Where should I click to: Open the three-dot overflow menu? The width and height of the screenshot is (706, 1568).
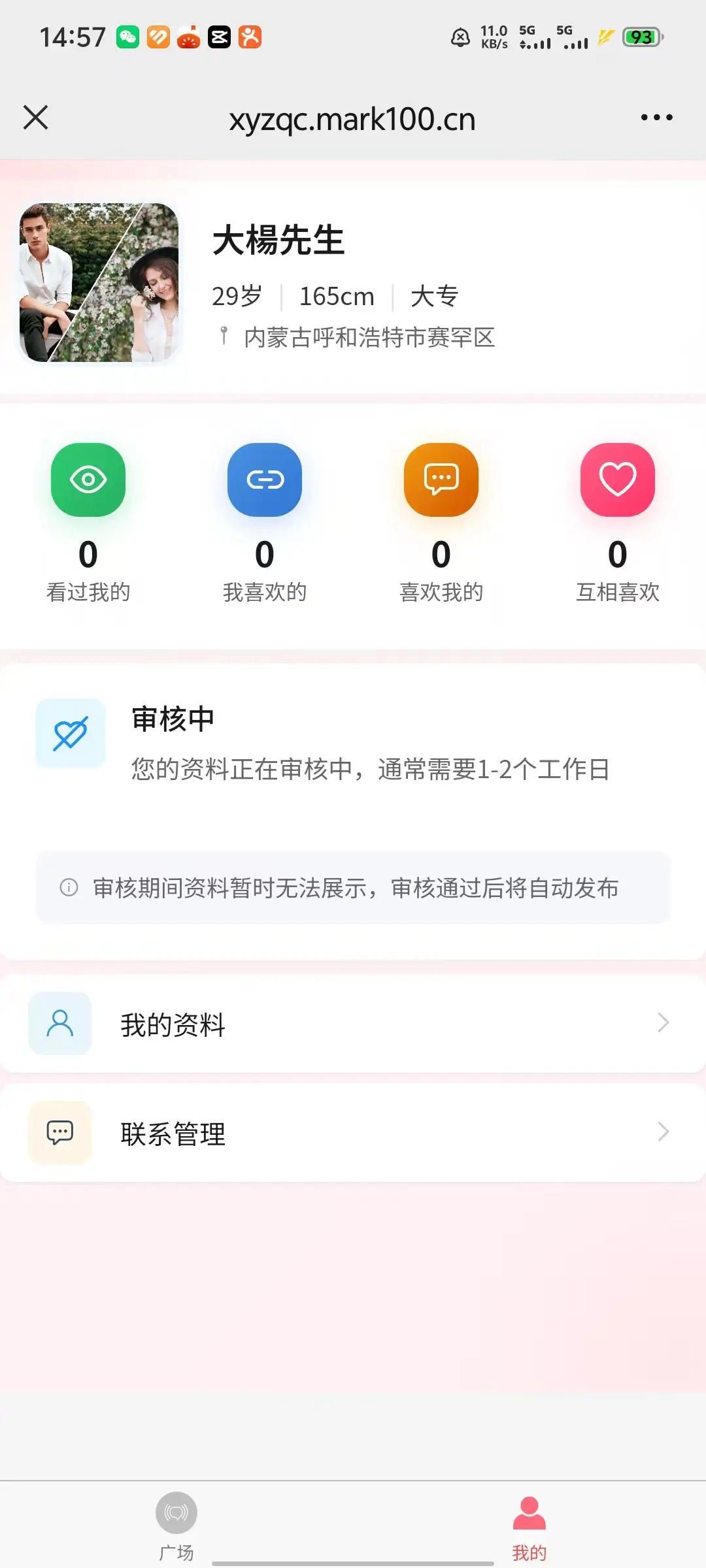(656, 118)
